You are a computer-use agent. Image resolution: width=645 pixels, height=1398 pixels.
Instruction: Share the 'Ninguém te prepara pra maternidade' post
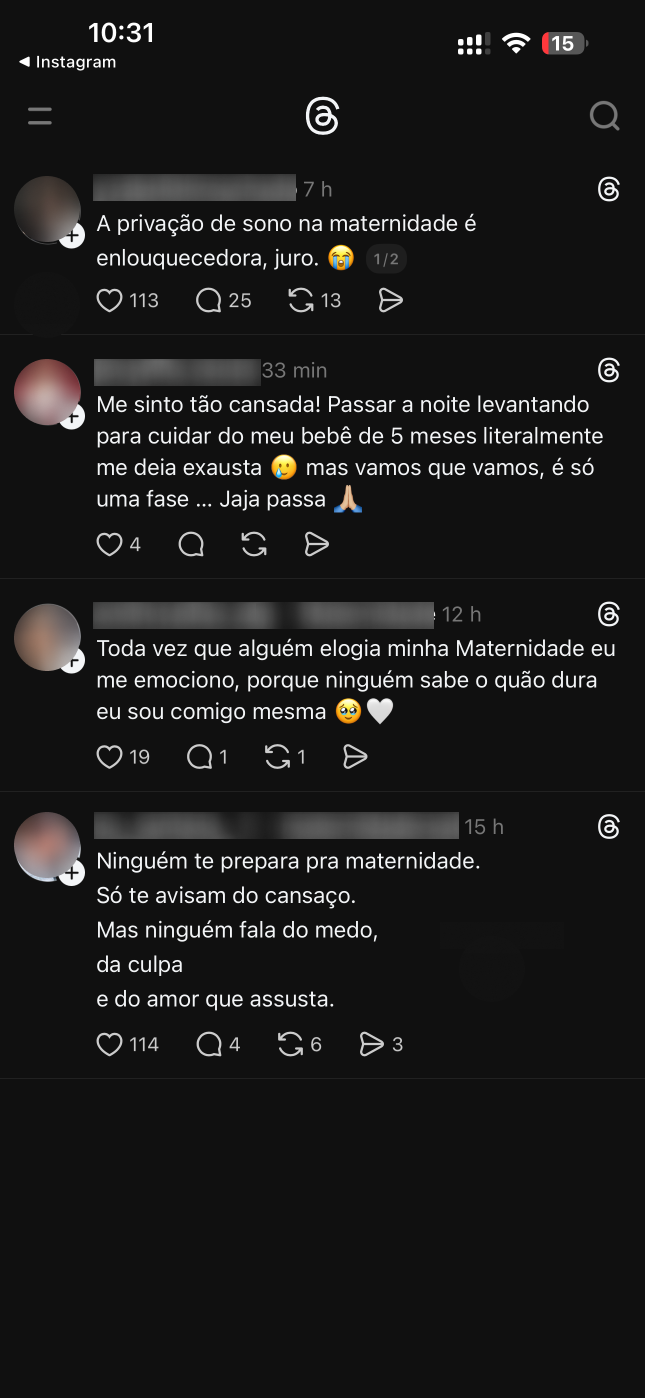[x=371, y=1044]
